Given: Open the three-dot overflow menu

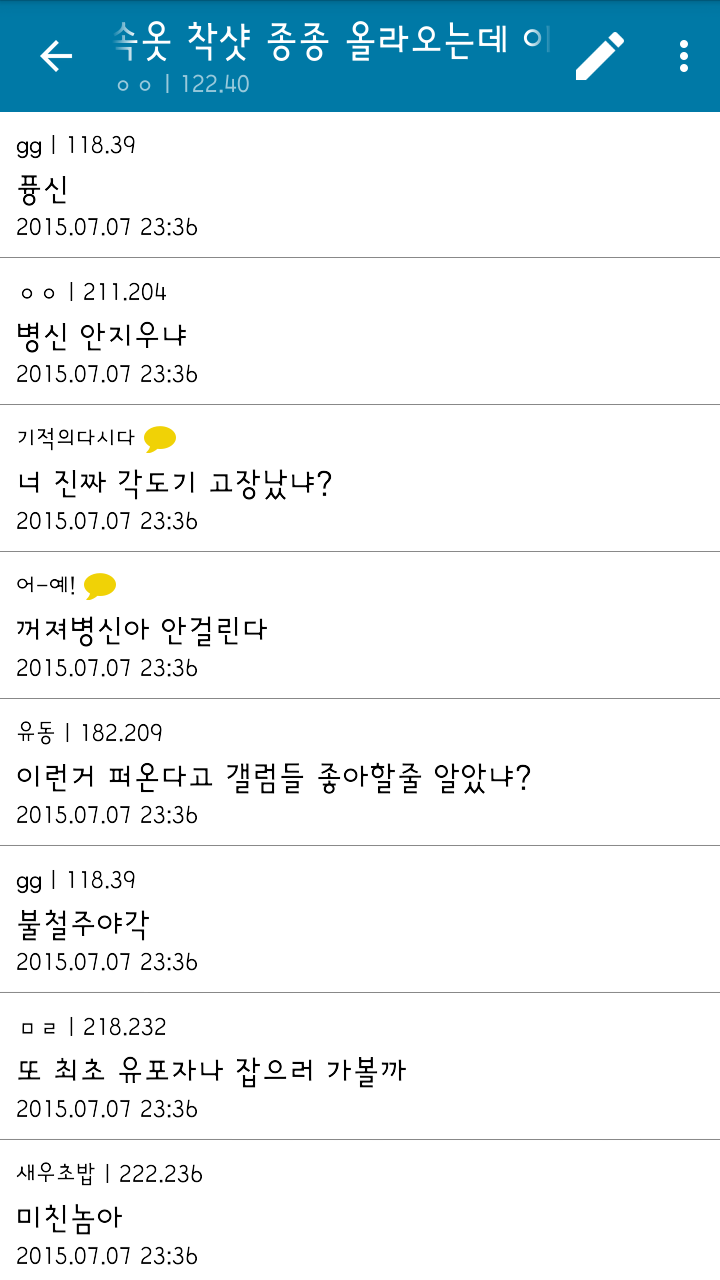Looking at the screenshot, I should 684,56.
